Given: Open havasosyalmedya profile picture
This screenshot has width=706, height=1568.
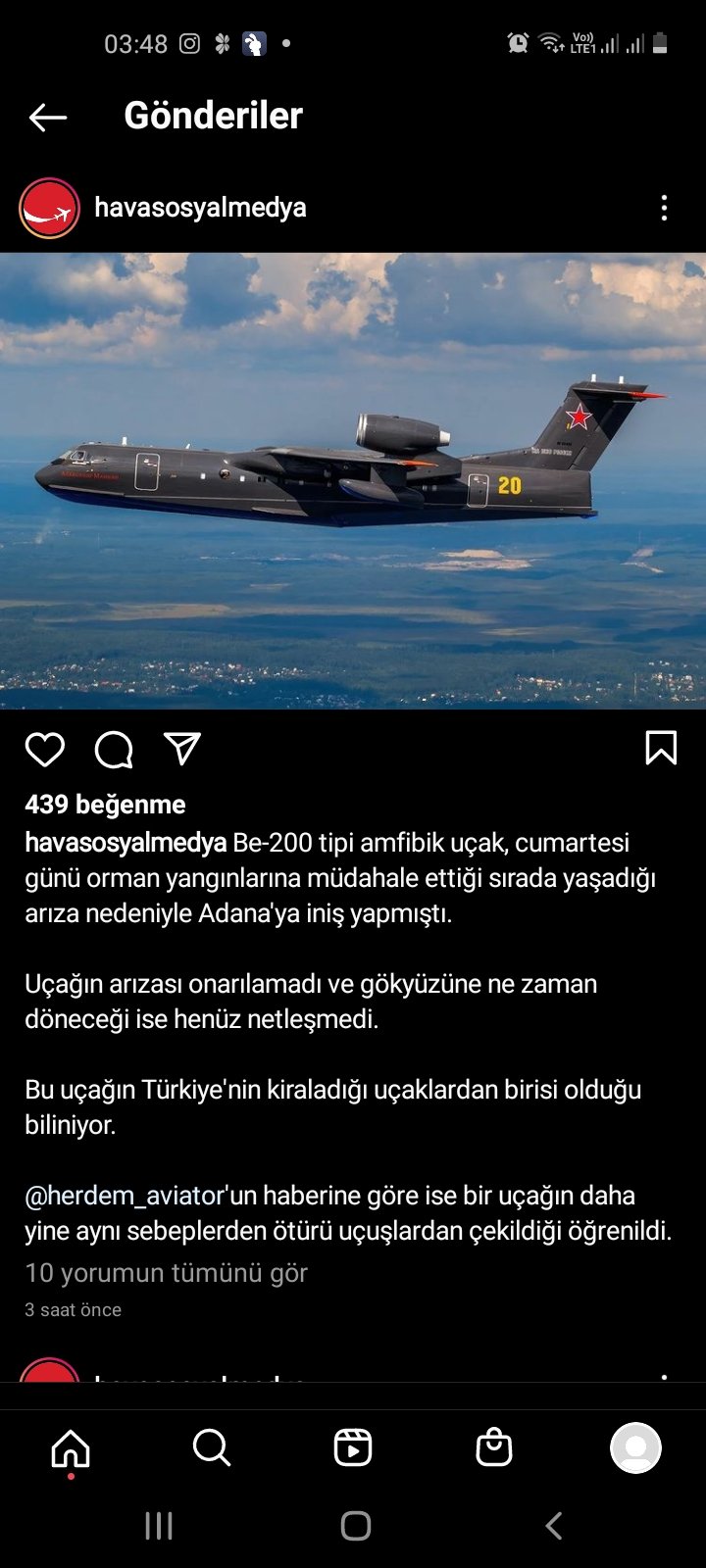Looking at the screenshot, I should pyautogui.click(x=49, y=208).
